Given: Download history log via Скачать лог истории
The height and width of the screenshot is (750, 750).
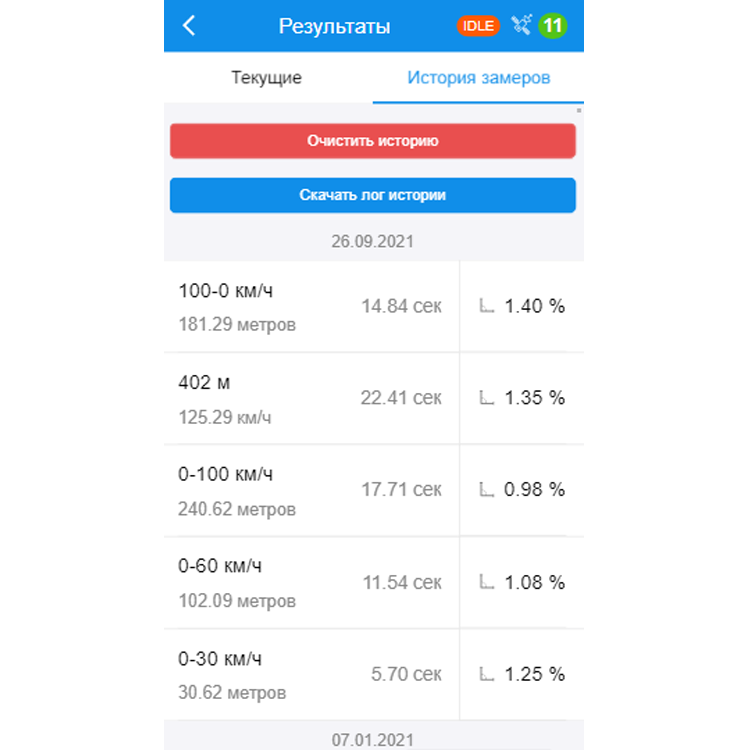Looking at the screenshot, I should coord(372,195).
